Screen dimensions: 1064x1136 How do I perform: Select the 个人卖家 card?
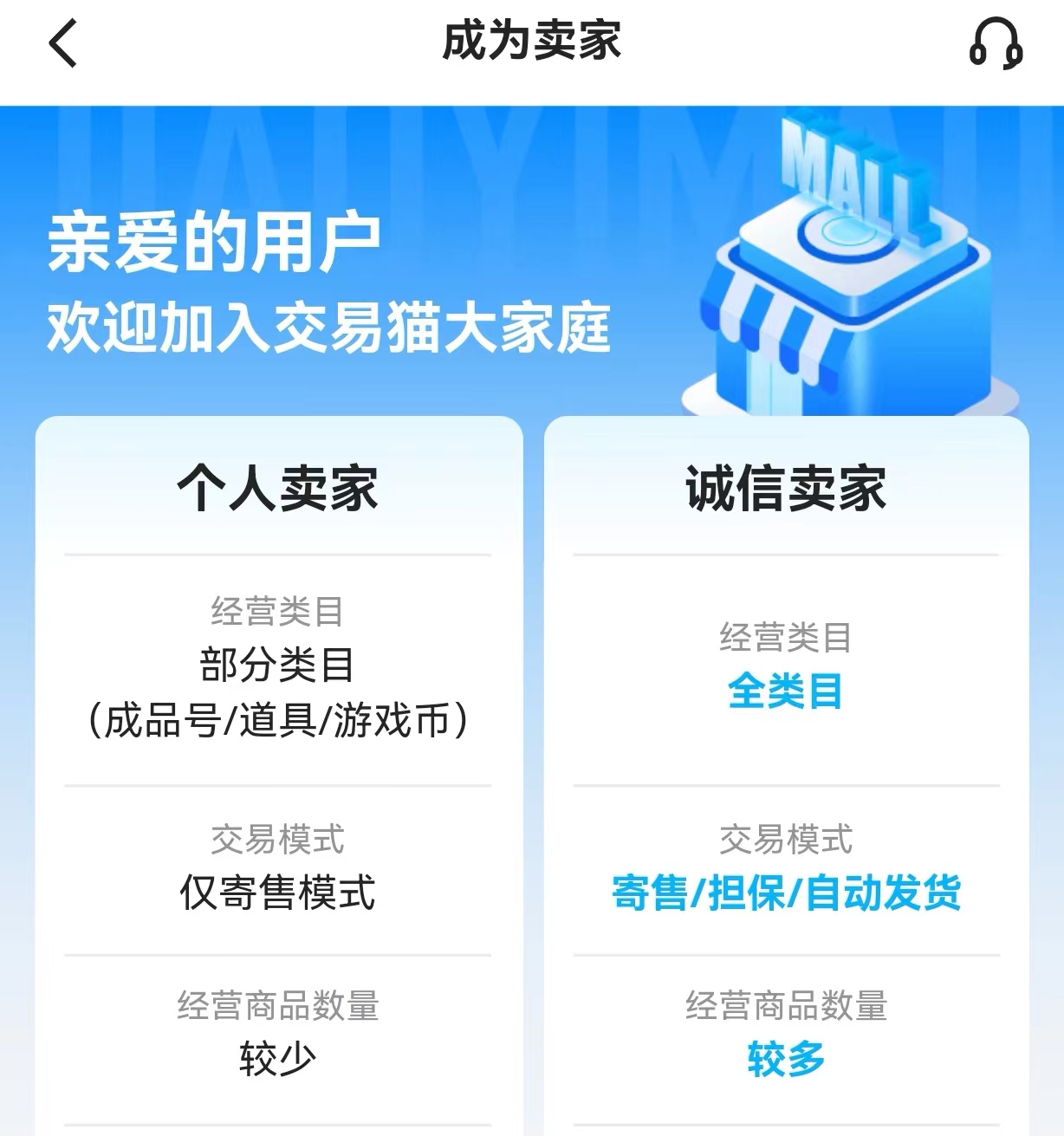278,488
